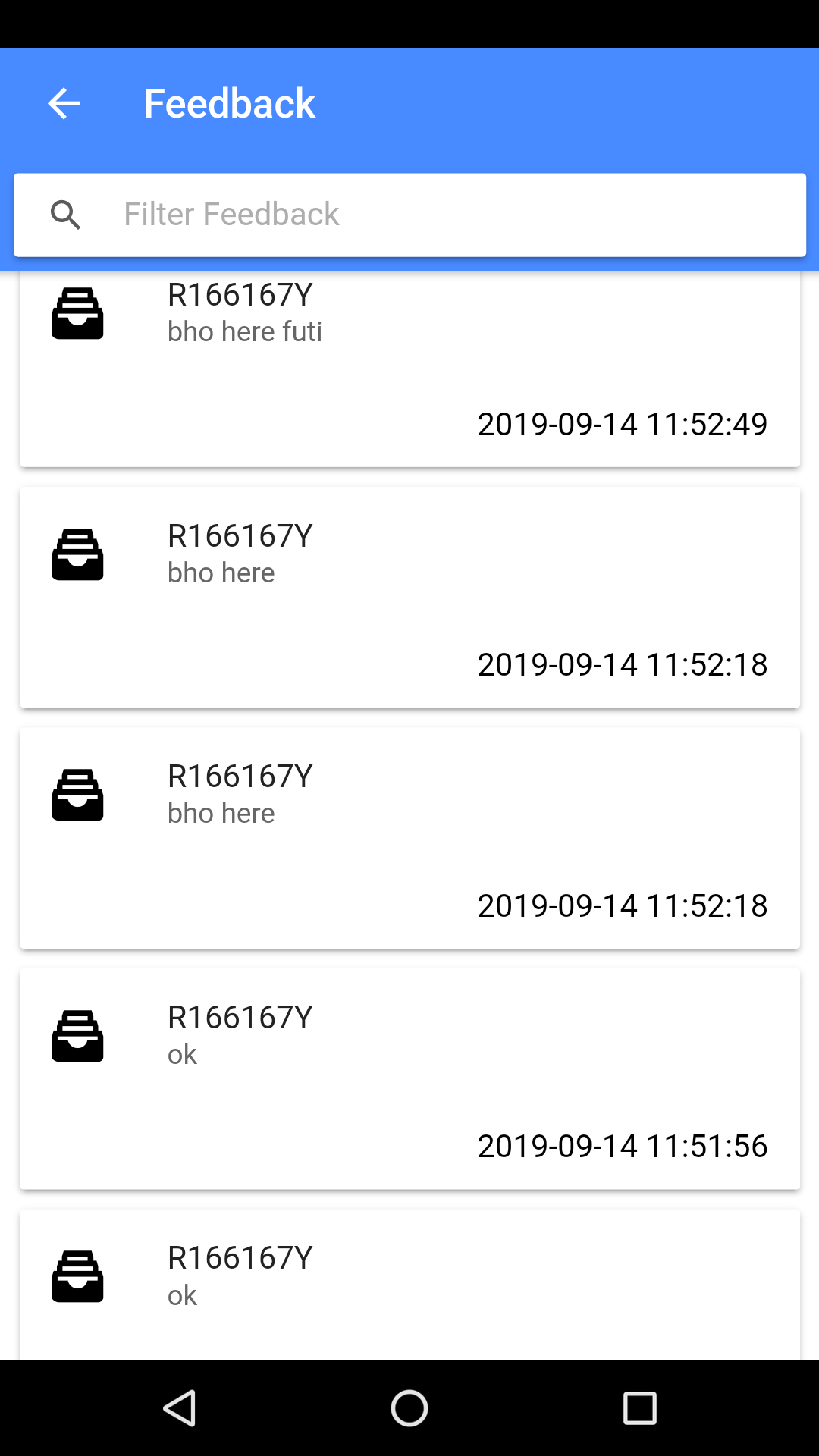Tap the system home button
819x1456 pixels.
pyautogui.click(x=409, y=1408)
